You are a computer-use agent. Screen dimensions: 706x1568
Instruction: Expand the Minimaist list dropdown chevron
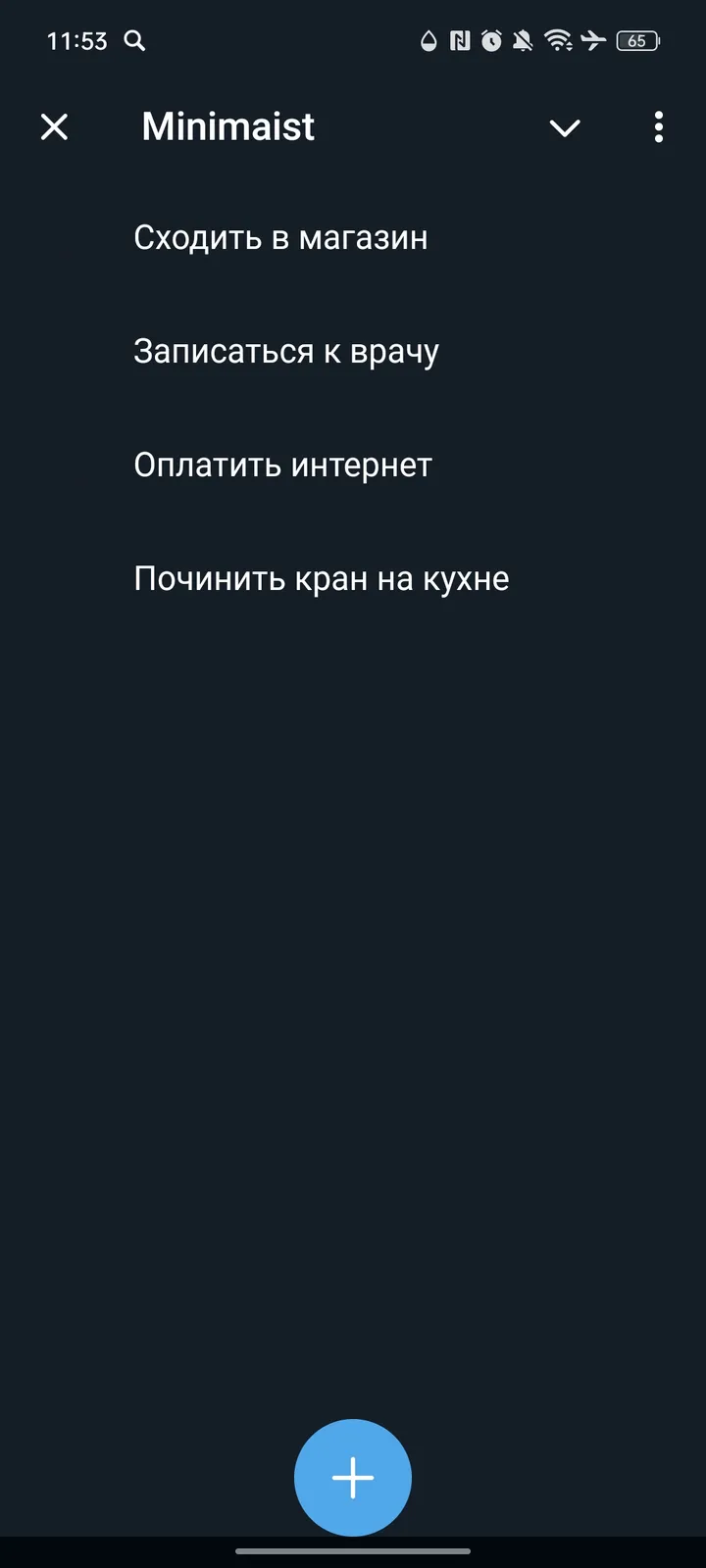coord(565,127)
